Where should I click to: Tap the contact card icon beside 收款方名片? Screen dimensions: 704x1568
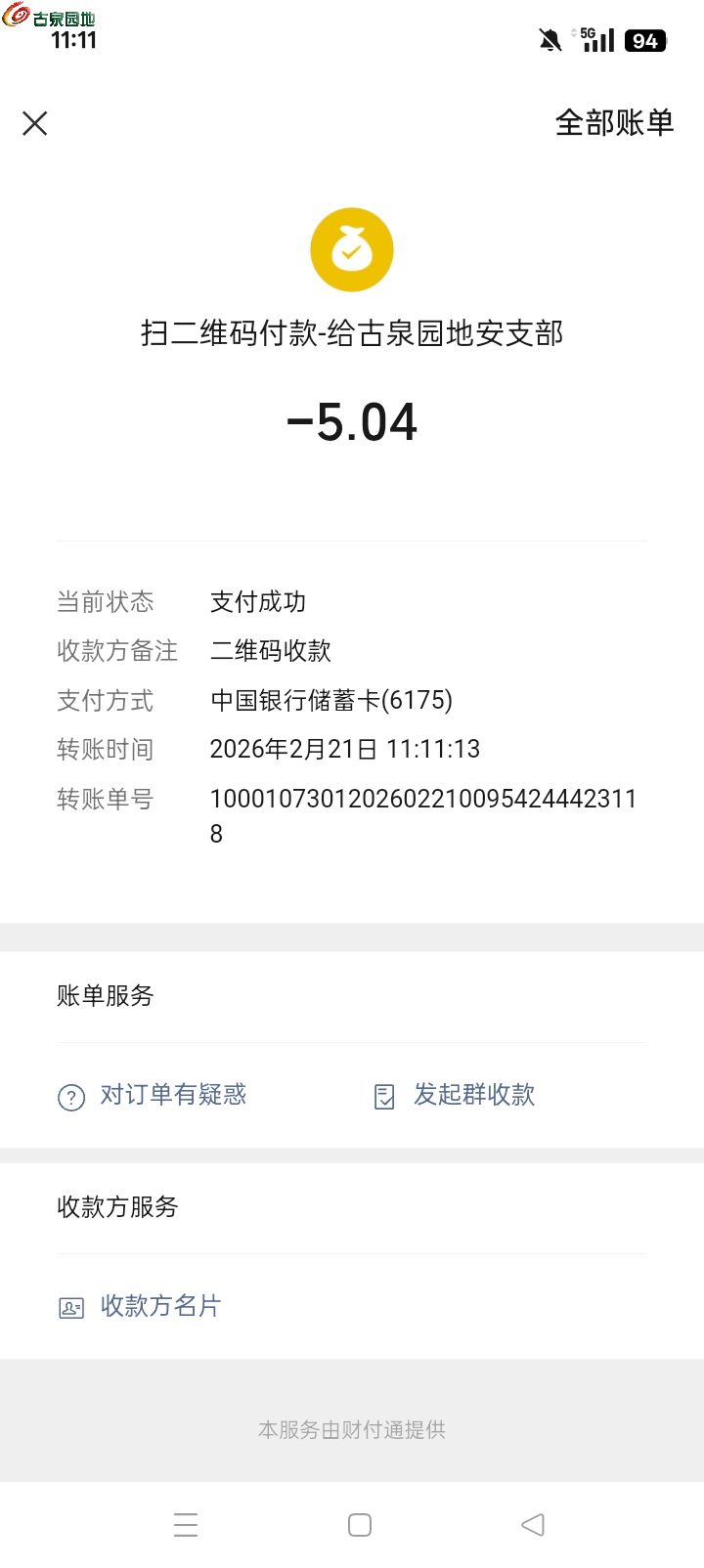[69, 1307]
